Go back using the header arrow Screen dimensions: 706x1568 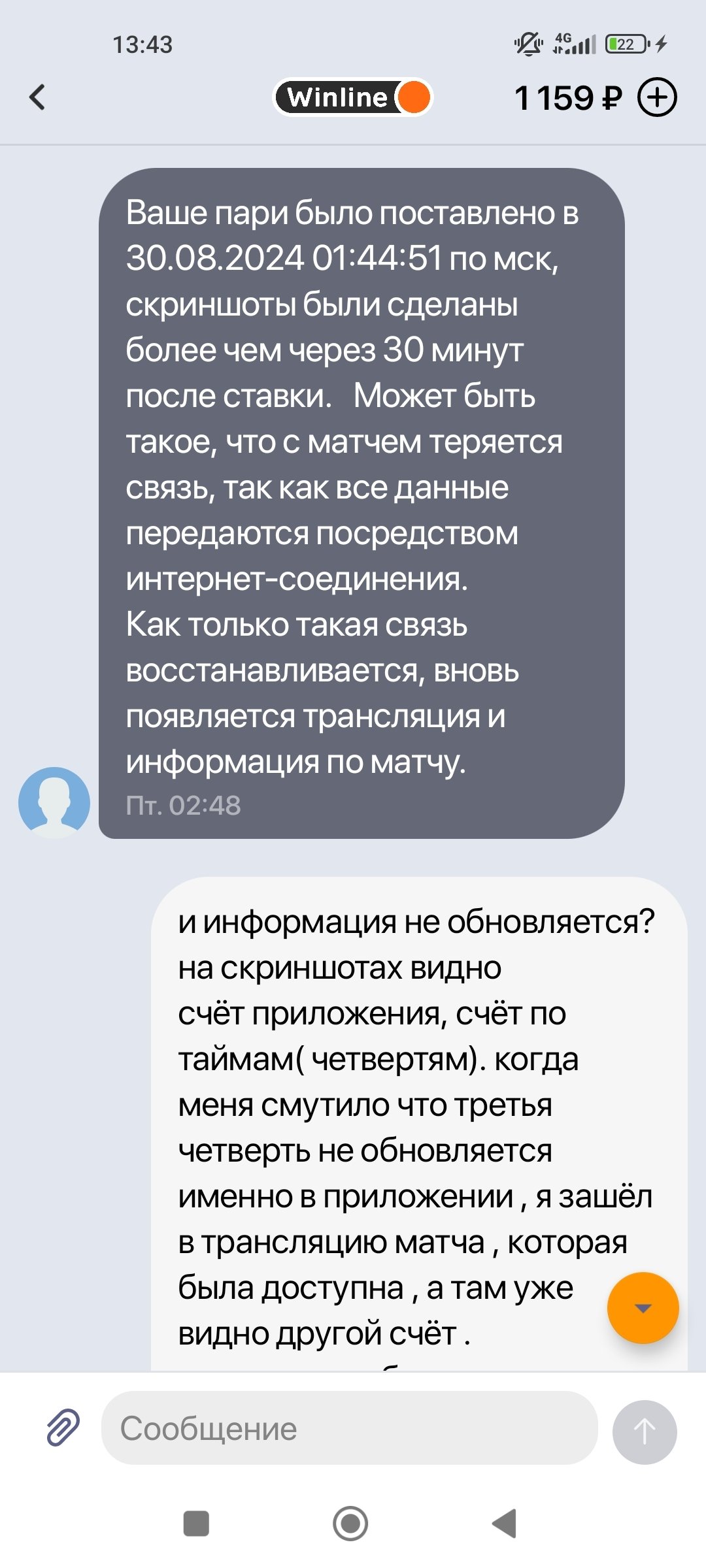coord(37,97)
